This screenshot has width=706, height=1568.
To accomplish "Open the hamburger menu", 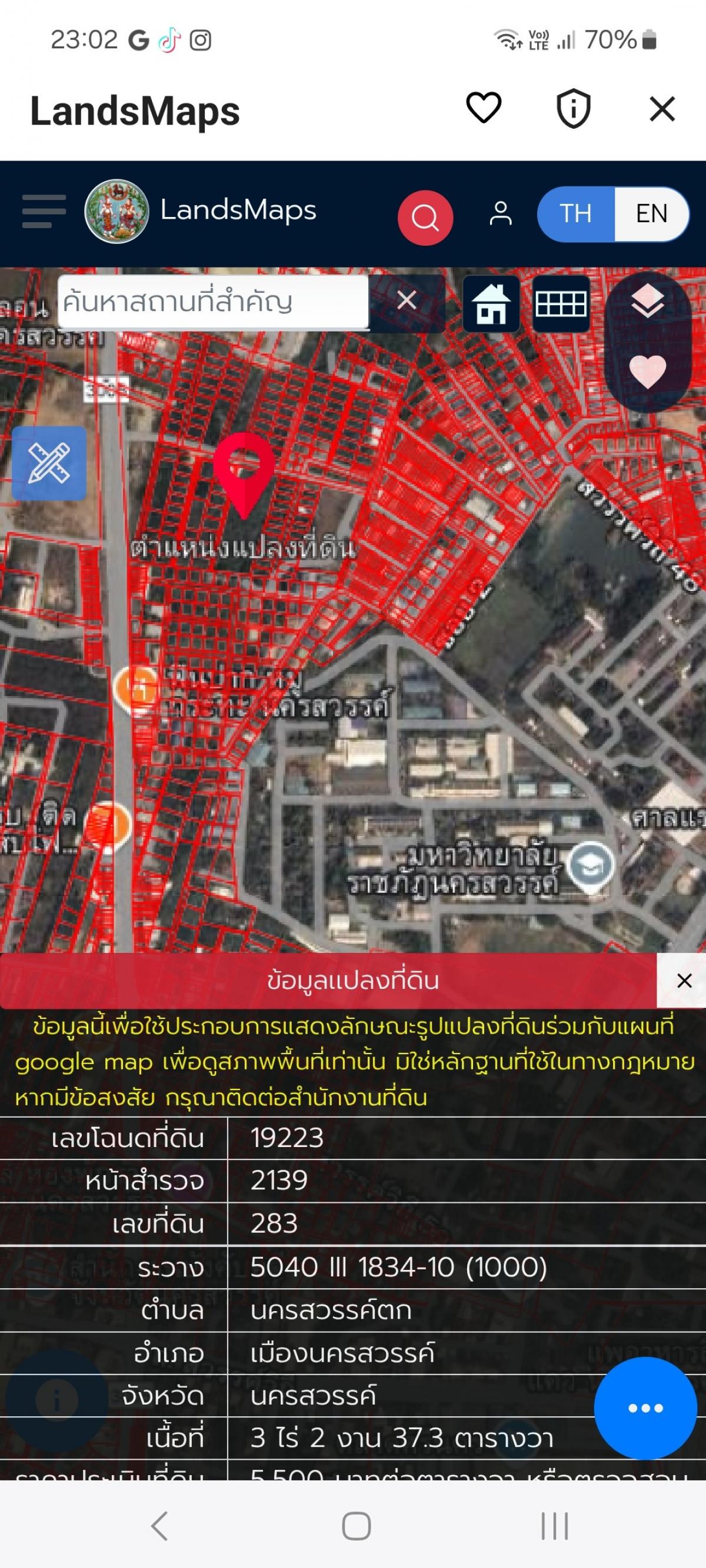I will click(x=44, y=211).
